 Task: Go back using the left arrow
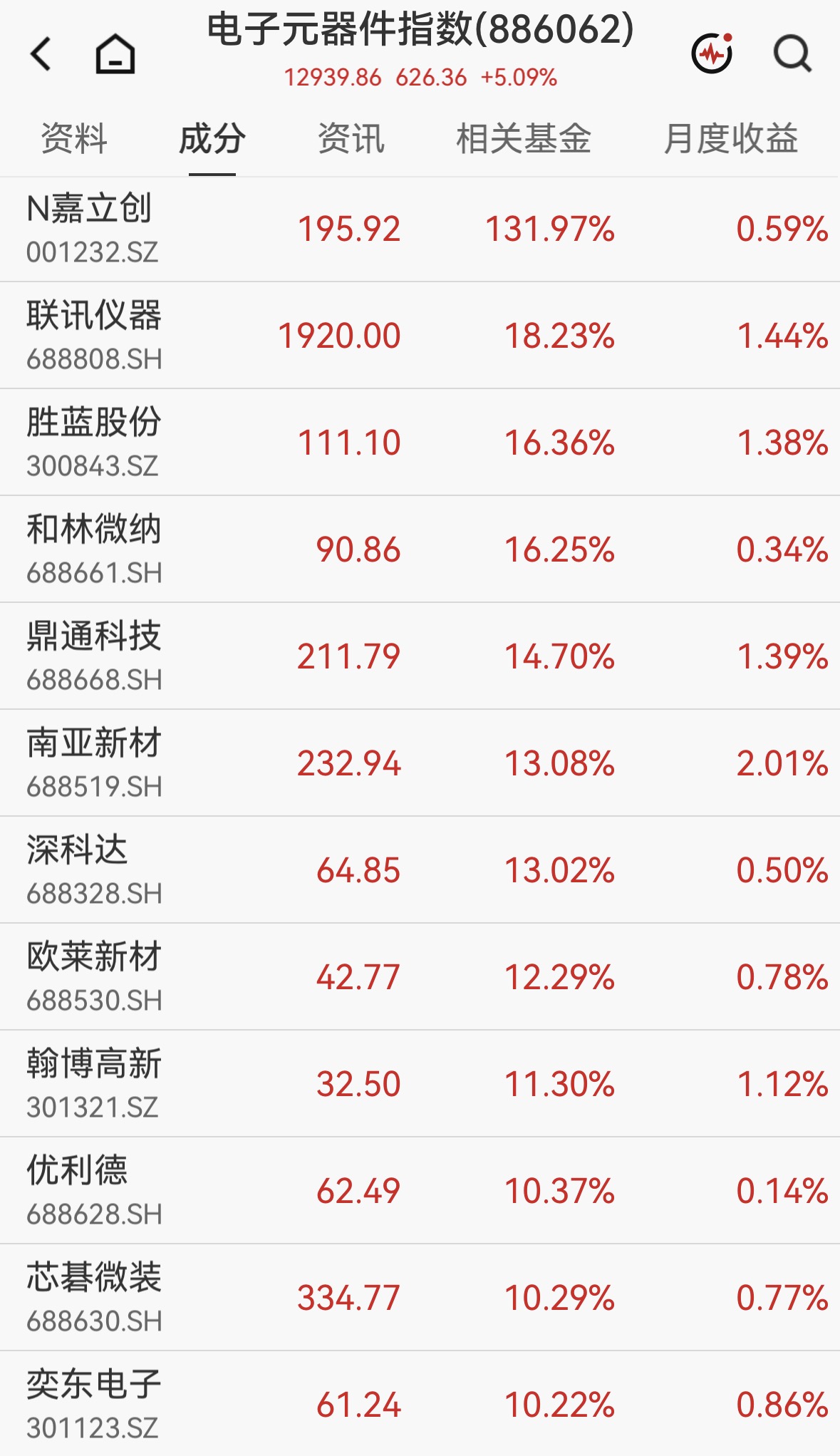41,53
